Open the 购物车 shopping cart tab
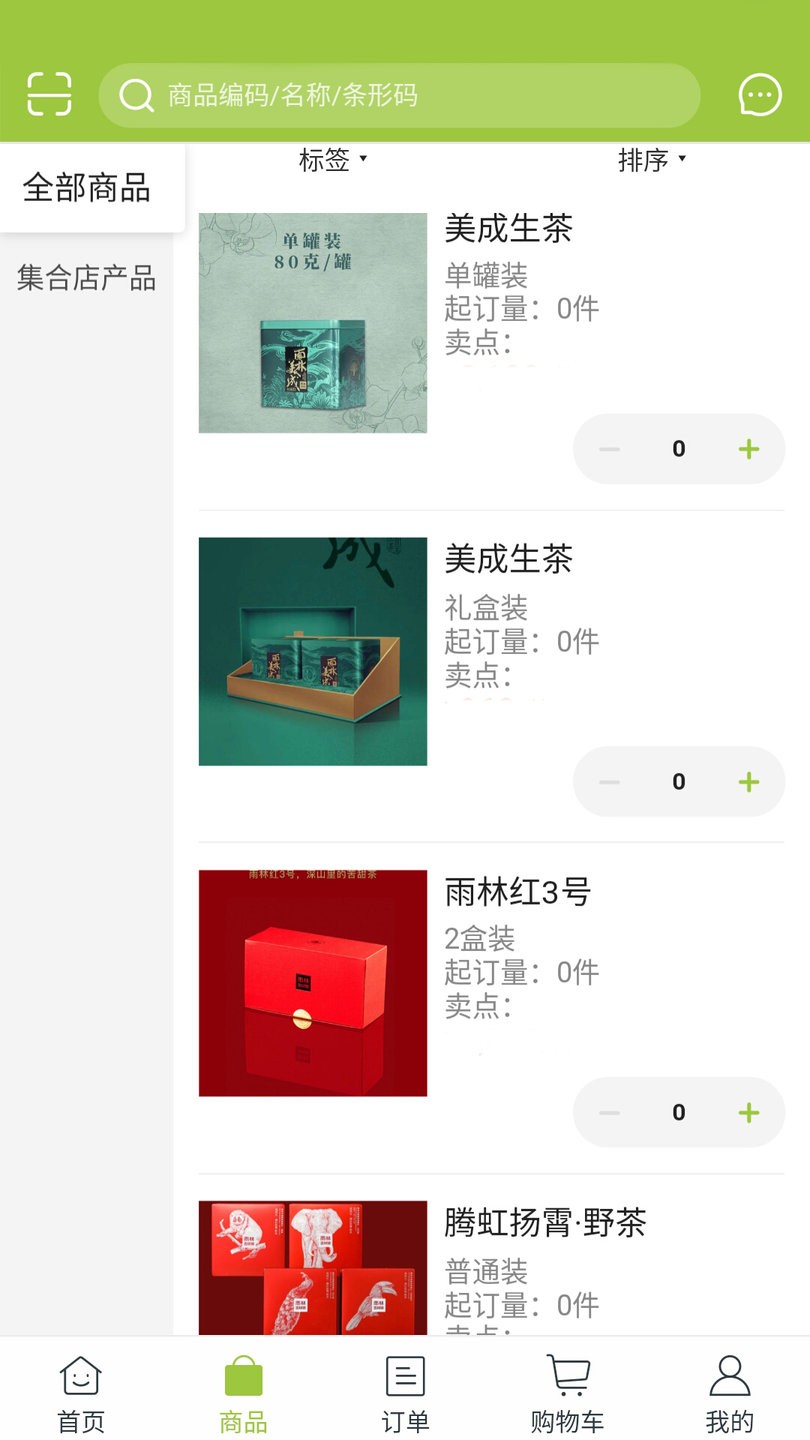The image size is (810, 1440). (567, 1393)
